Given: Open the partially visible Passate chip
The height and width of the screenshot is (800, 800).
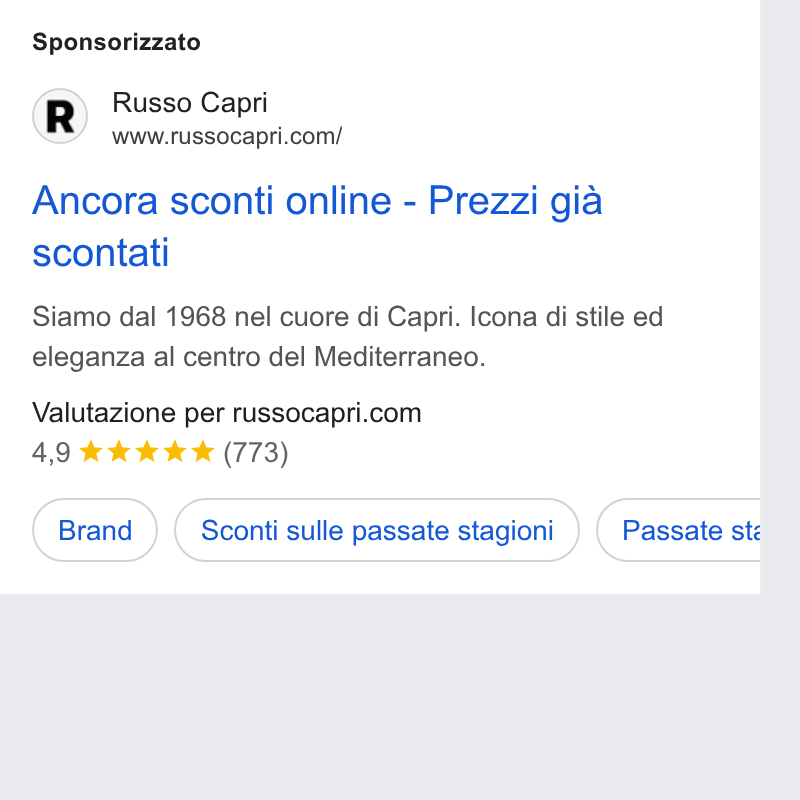Looking at the screenshot, I should pyautogui.click(x=679, y=530).
